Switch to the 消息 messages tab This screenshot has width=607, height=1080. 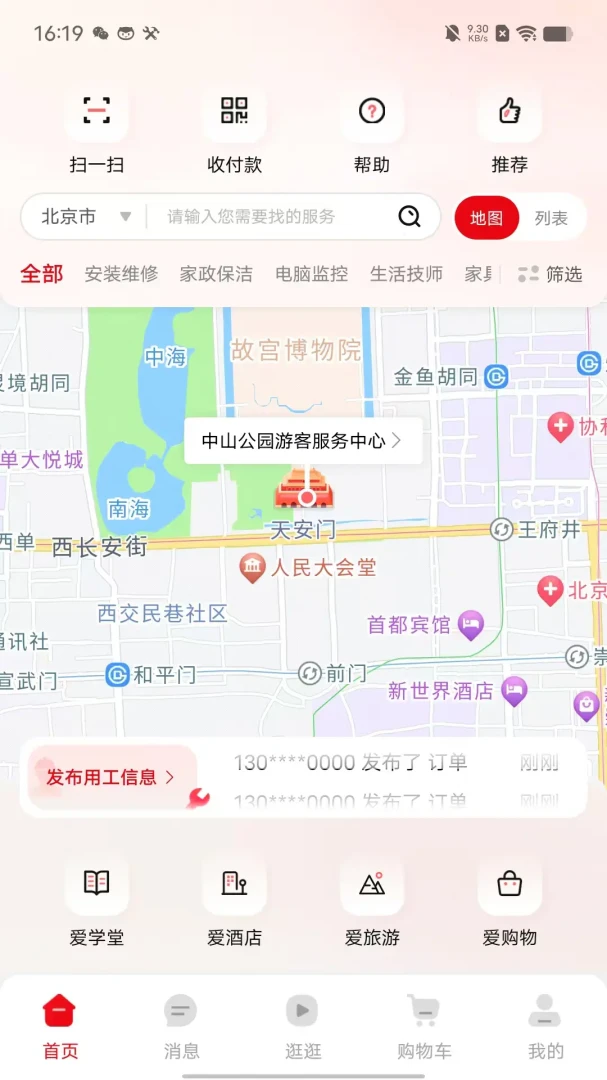click(181, 1027)
